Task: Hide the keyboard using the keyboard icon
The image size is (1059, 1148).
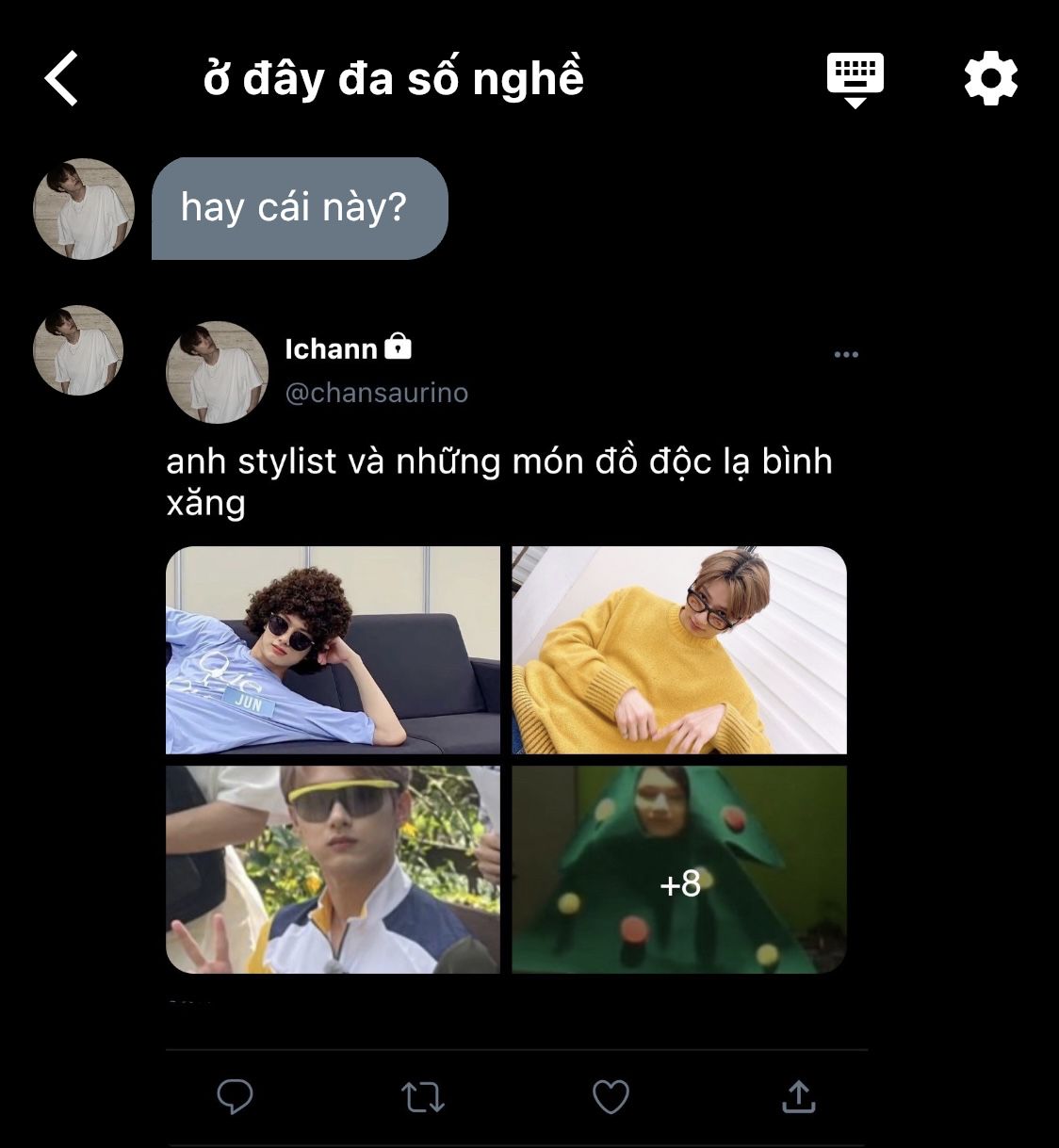Action: [855, 79]
